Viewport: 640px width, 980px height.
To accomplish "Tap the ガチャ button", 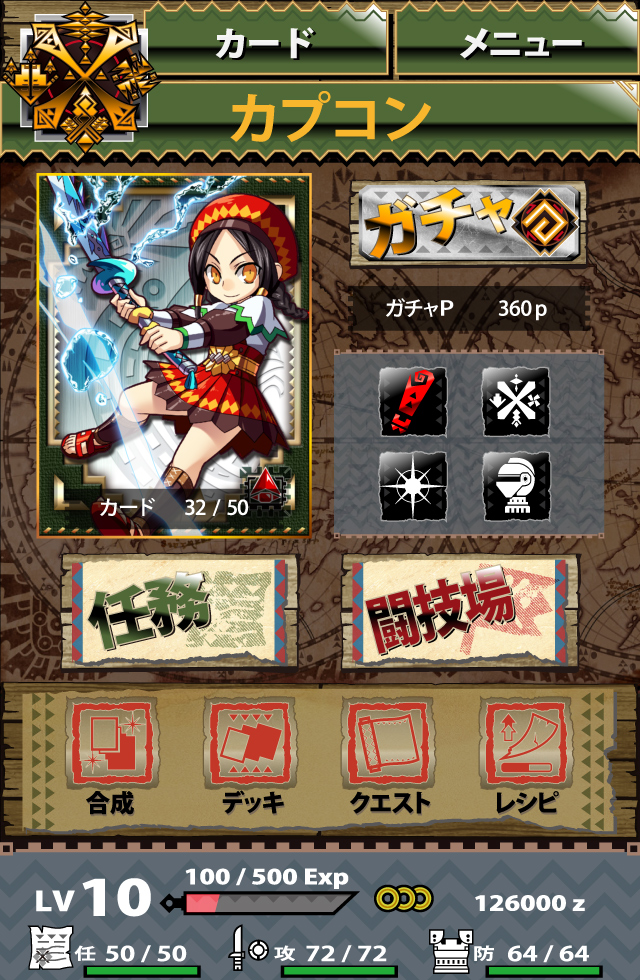I will pyautogui.click(x=468, y=223).
